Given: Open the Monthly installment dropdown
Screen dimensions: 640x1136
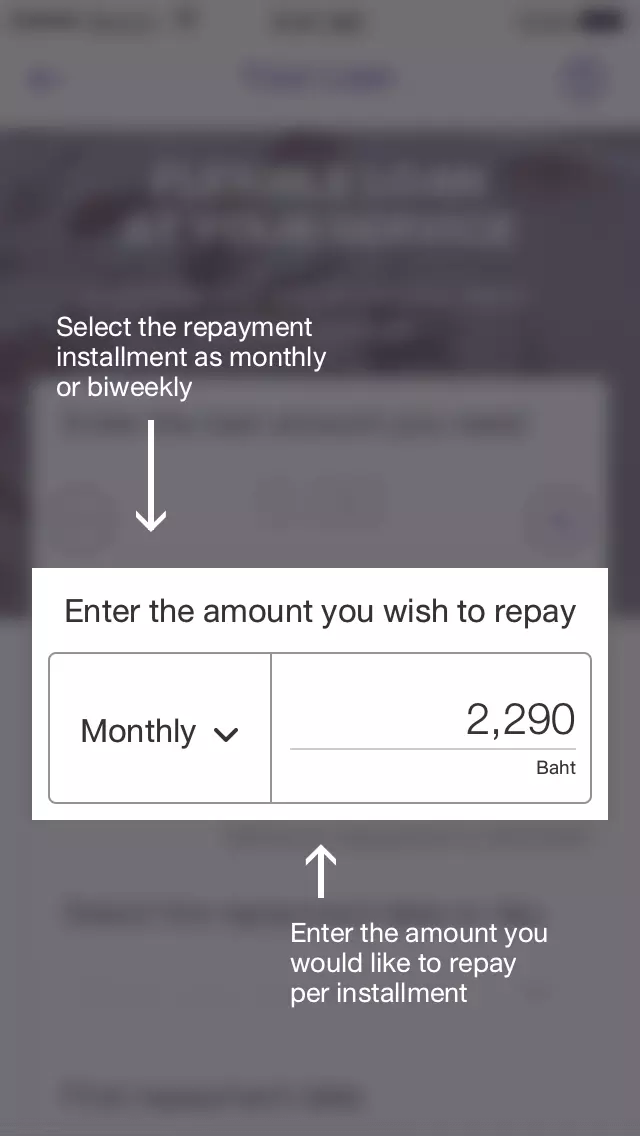Looking at the screenshot, I should (160, 731).
